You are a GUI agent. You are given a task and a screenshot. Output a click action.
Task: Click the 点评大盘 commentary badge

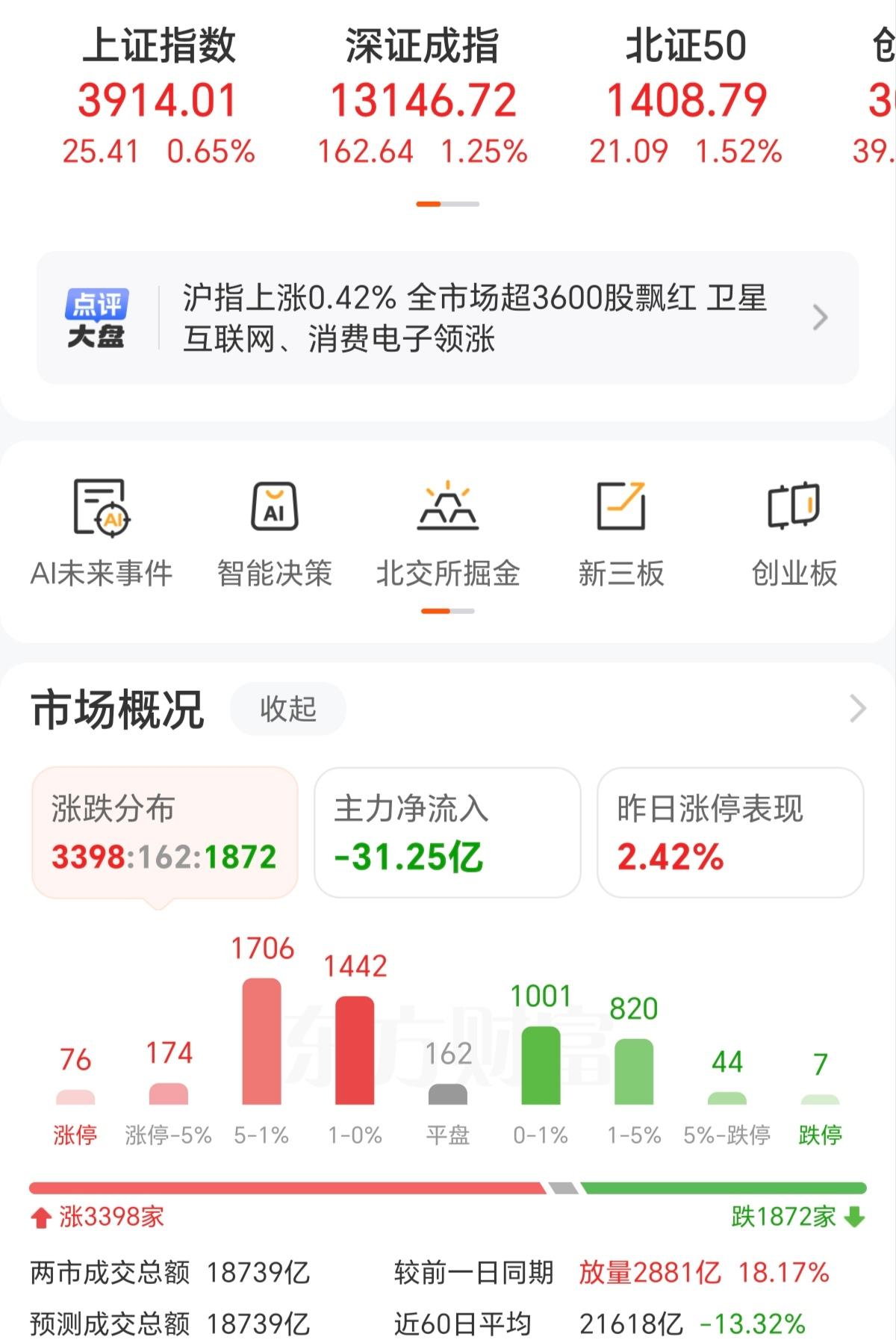pyautogui.click(x=97, y=317)
